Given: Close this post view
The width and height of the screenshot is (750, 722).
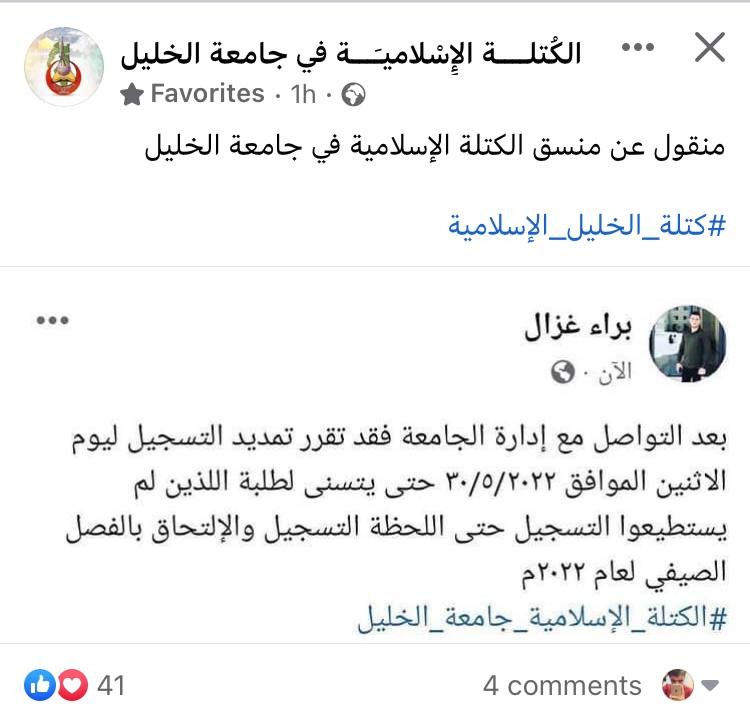Looking at the screenshot, I should [x=709, y=48].
